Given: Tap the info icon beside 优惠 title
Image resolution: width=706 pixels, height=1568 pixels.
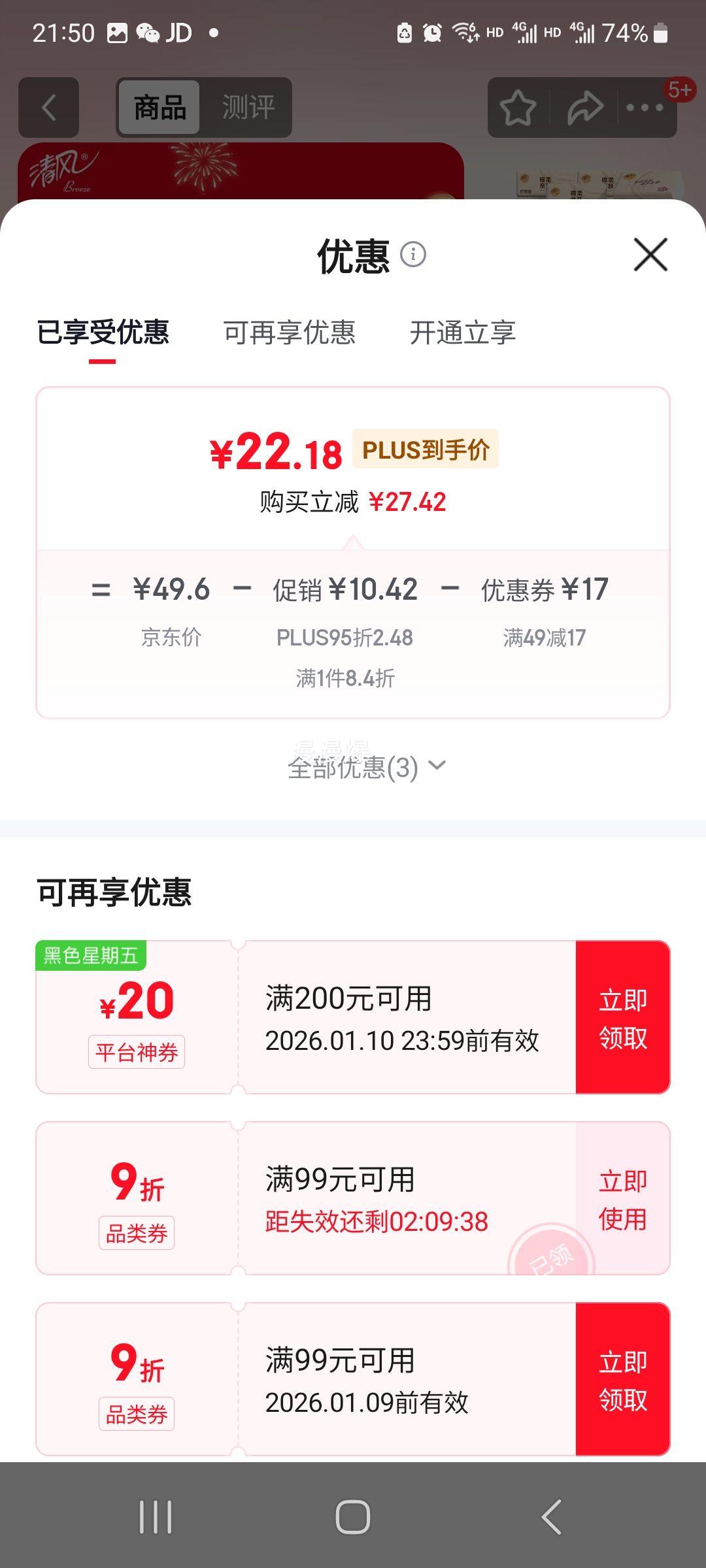Looking at the screenshot, I should click(x=414, y=255).
